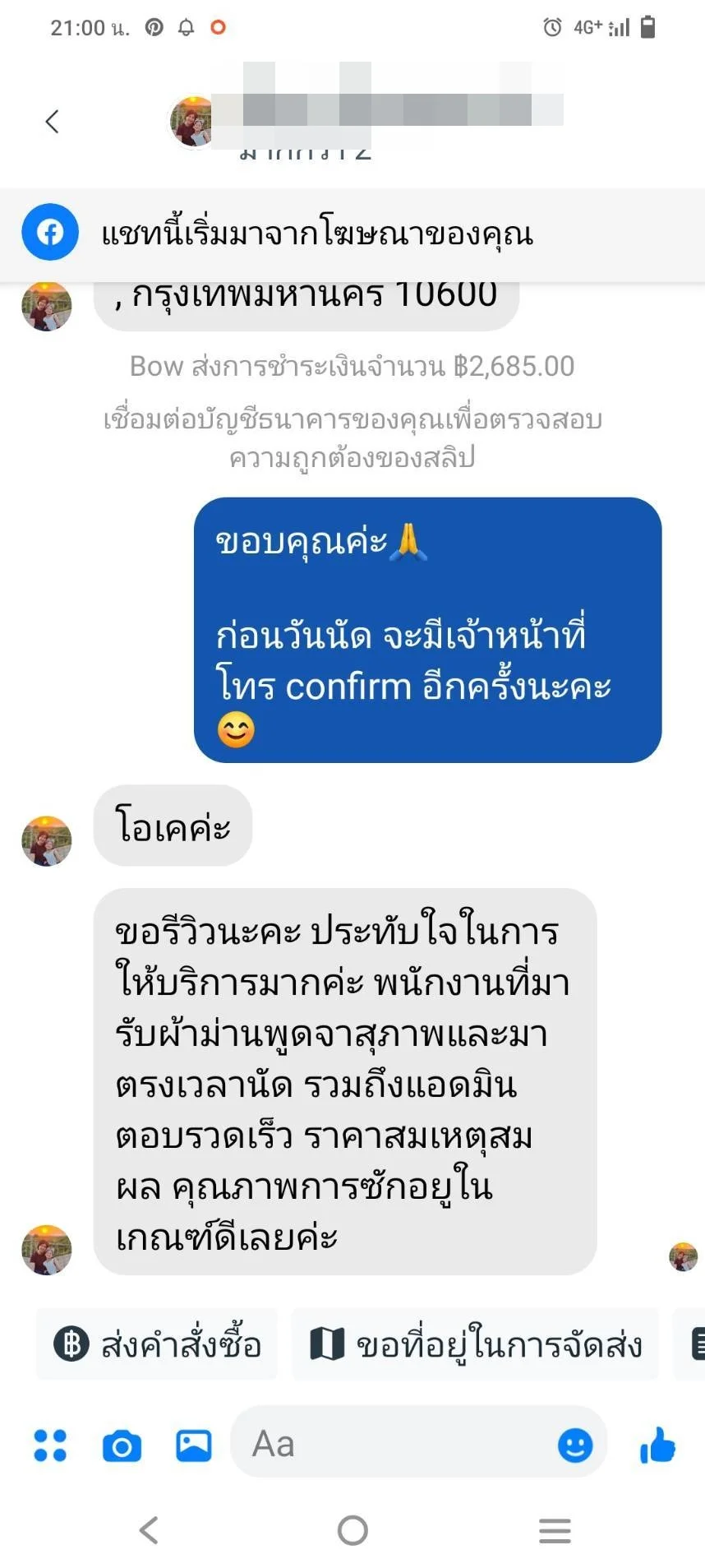This screenshot has width=705, height=1568.
Task: Open system recent apps
Action: 555,1530
